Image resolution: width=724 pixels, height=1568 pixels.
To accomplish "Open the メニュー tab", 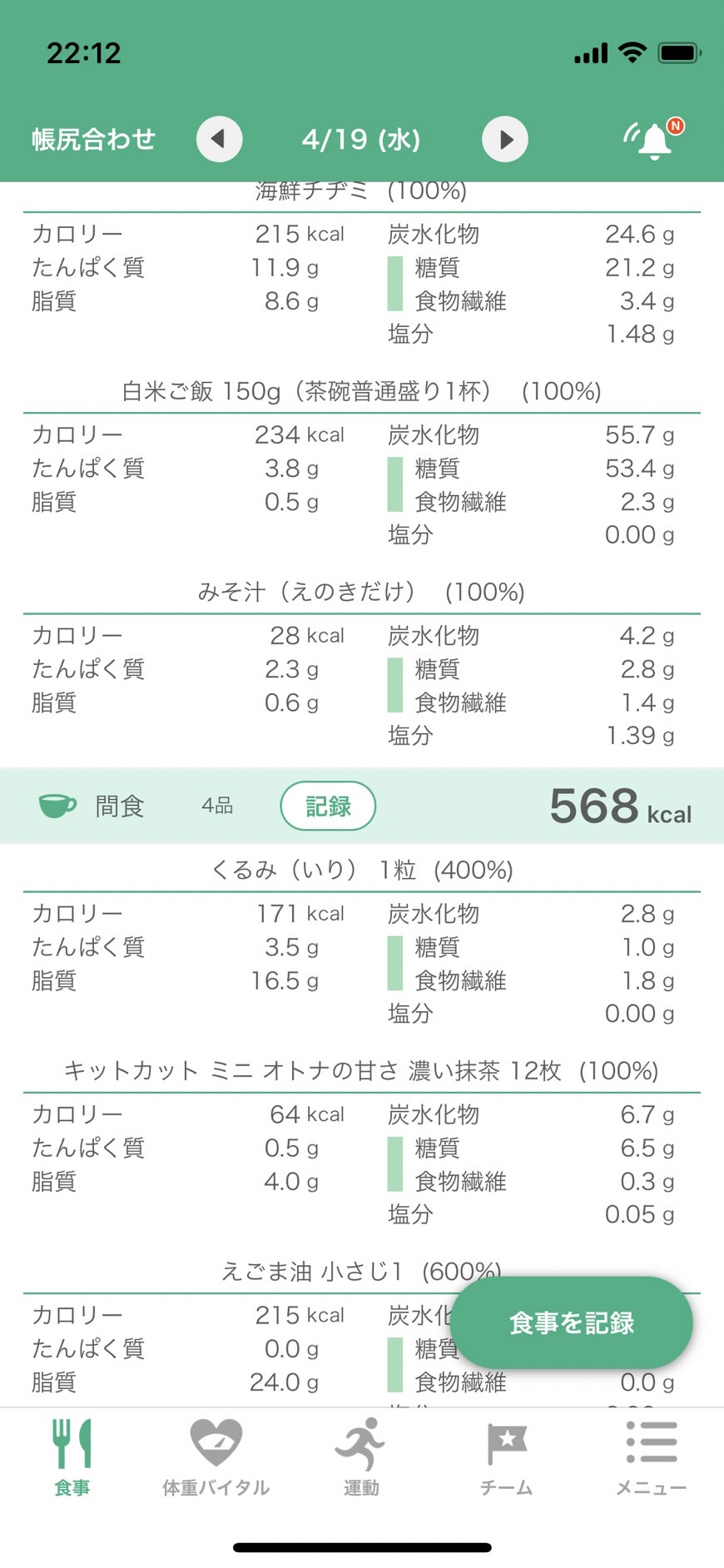I will [x=651, y=1457].
